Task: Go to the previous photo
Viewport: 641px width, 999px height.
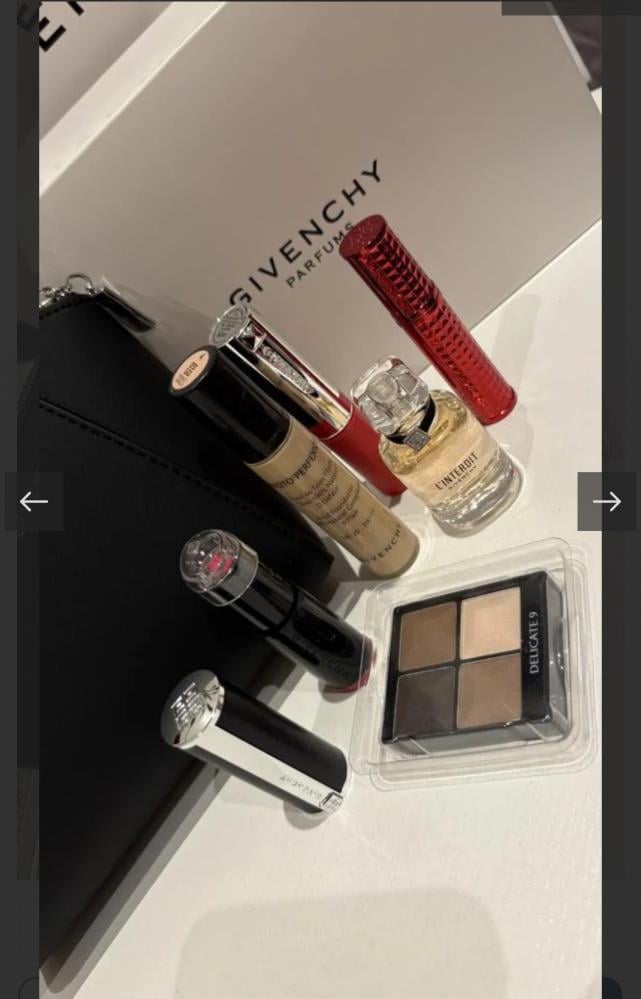Action: coord(34,501)
